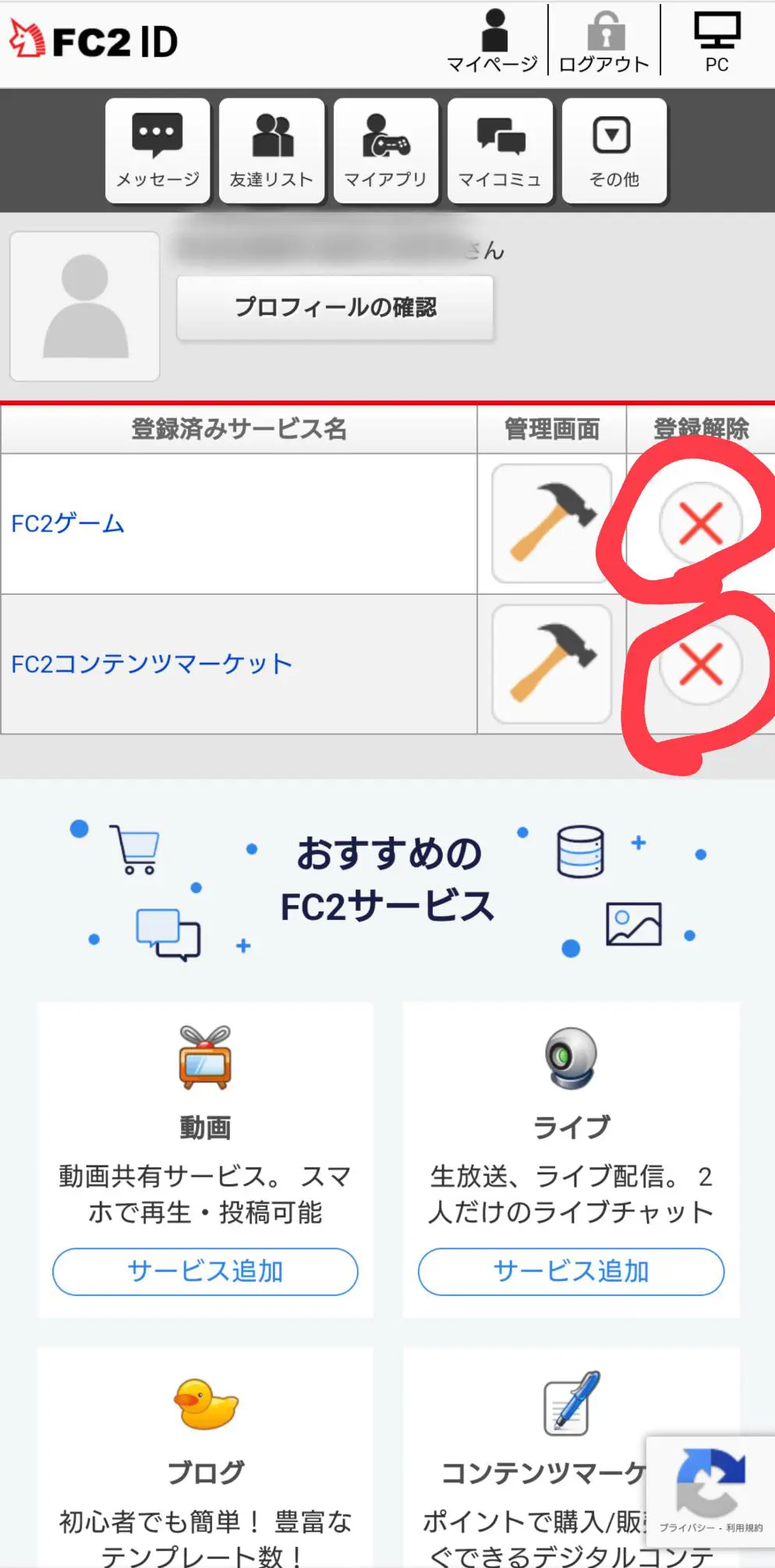Unregister FC2コンテンツマーケット with the red X
Screen dimensions: 775x1568
pyautogui.click(x=700, y=664)
